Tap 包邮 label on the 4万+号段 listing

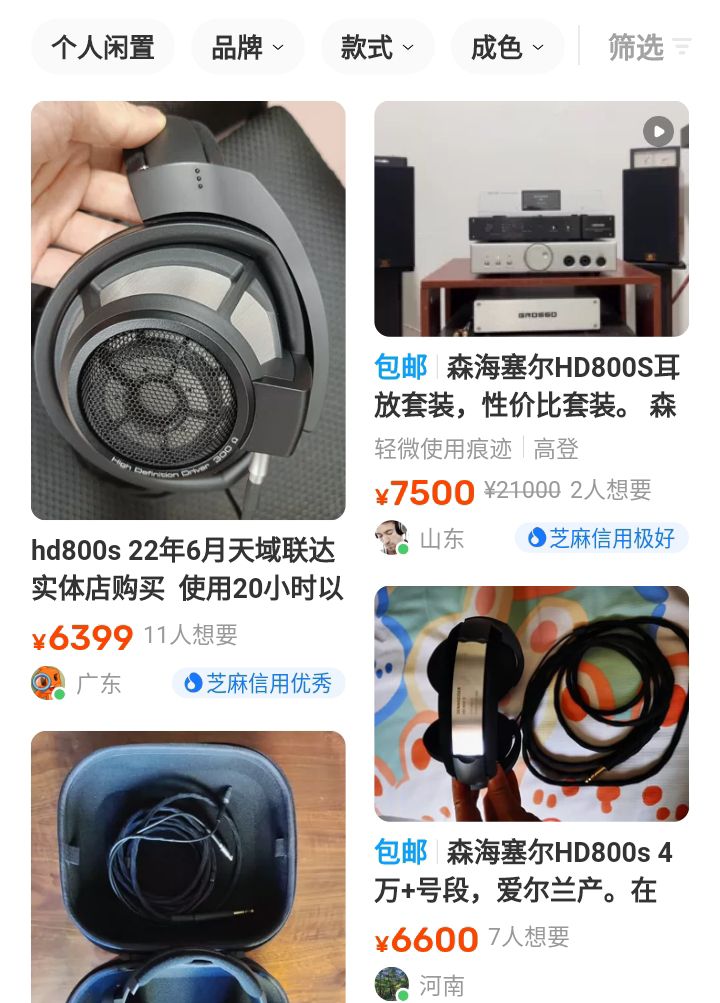click(x=403, y=852)
